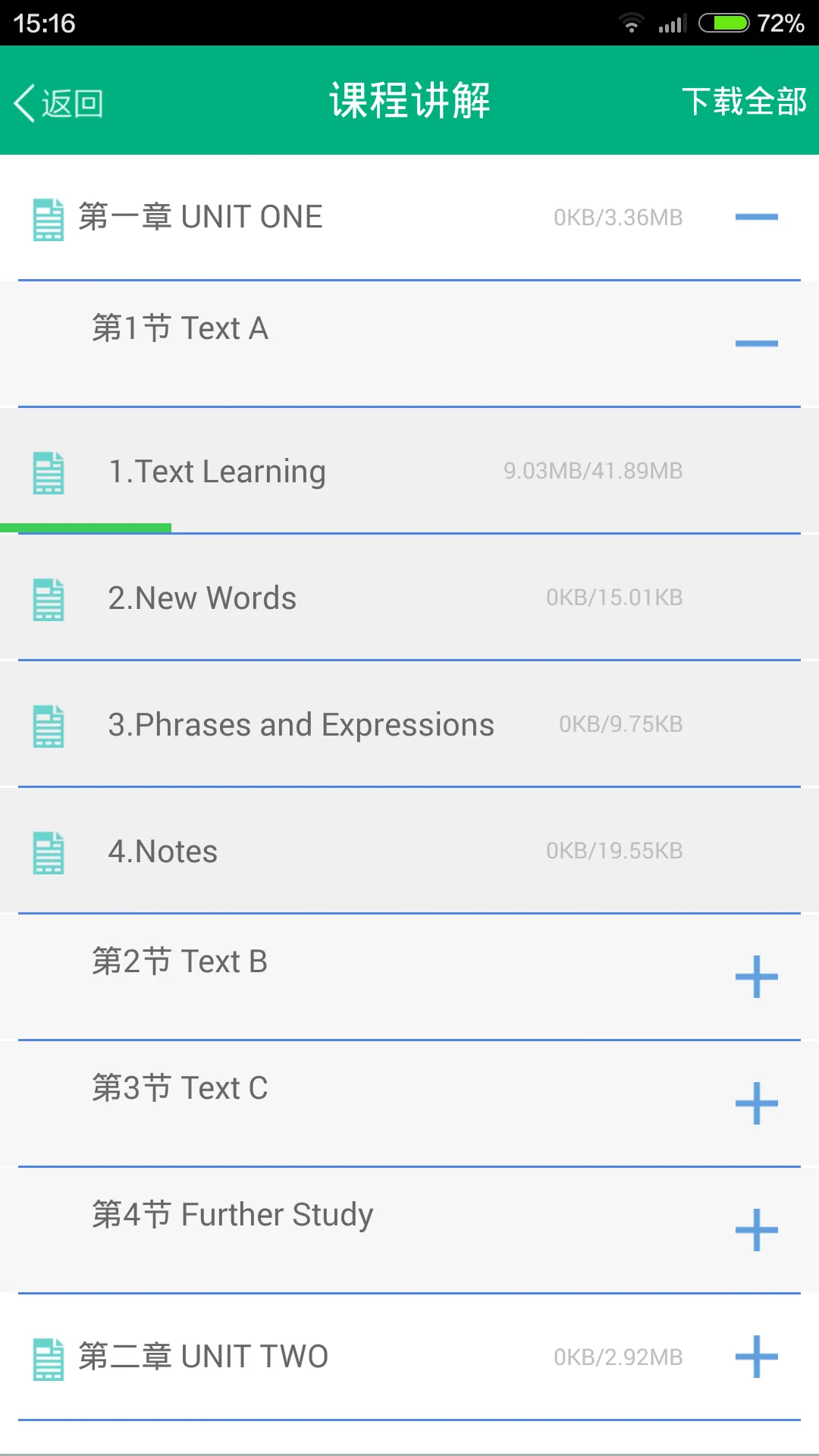Tap the document icon next to 4.Notes
Viewport: 819px width, 1456px height.
point(47,851)
